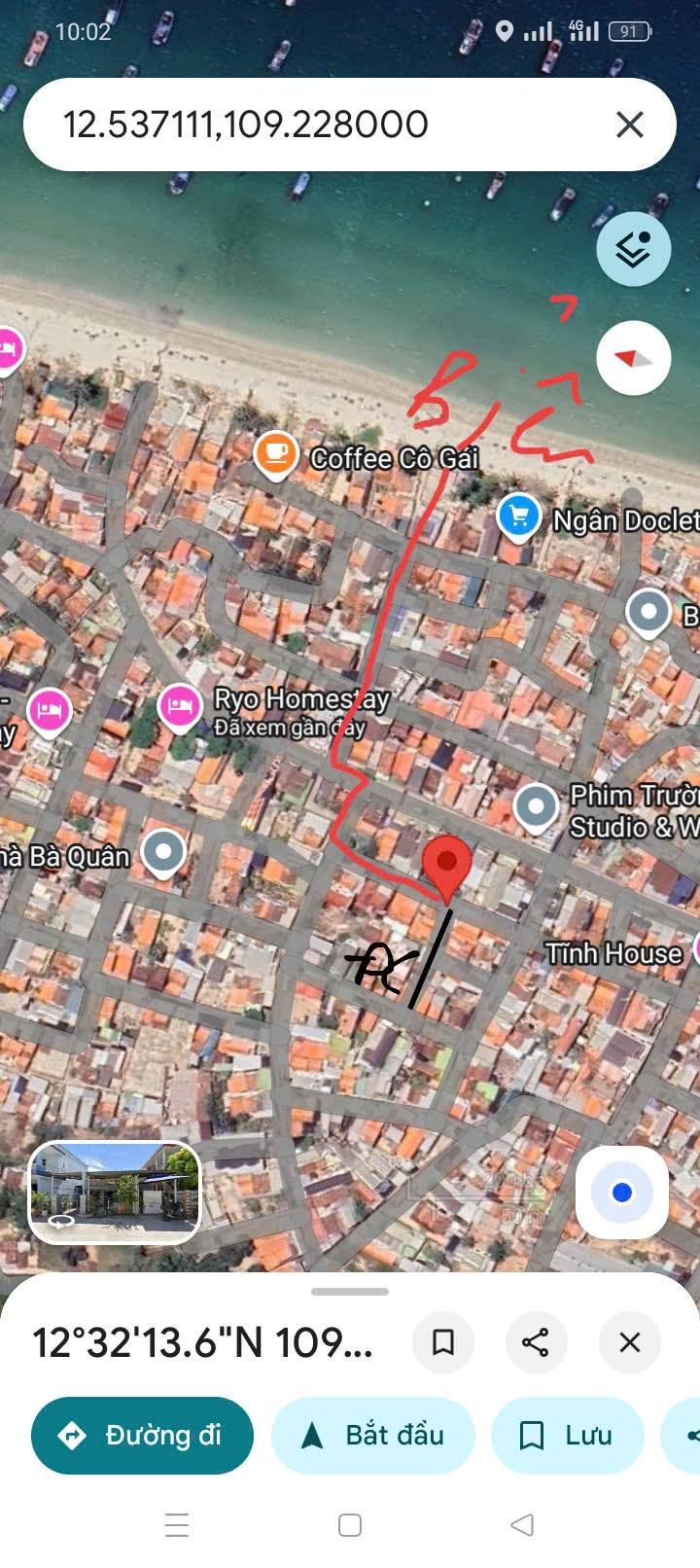
Task: Open the Street View thumbnail
Action: [115, 1193]
